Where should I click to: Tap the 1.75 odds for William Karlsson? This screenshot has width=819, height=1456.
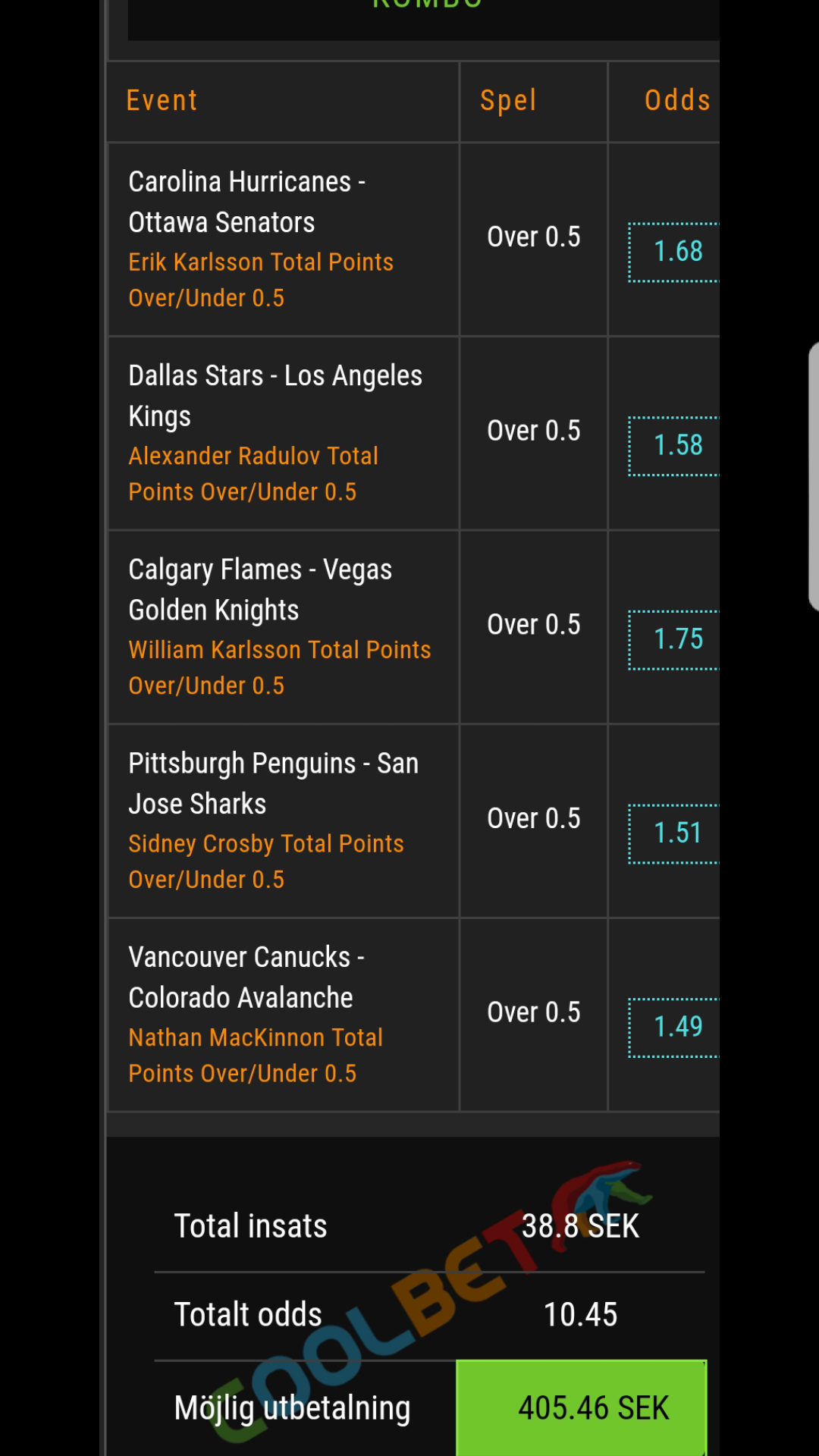click(674, 640)
